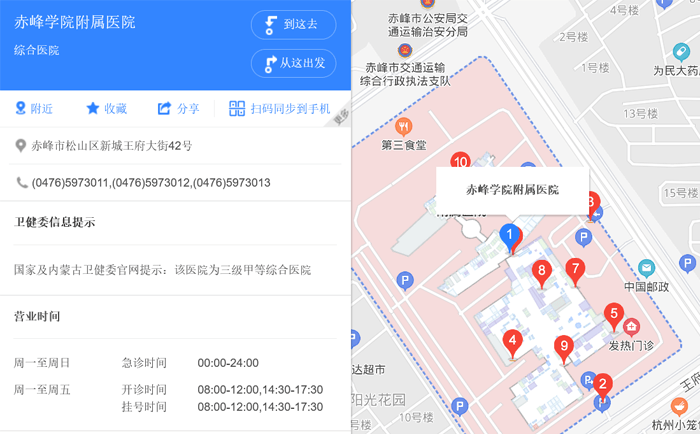Open the 发热门诊 point on map
The width and height of the screenshot is (700, 434).
[x=631, y=327]
